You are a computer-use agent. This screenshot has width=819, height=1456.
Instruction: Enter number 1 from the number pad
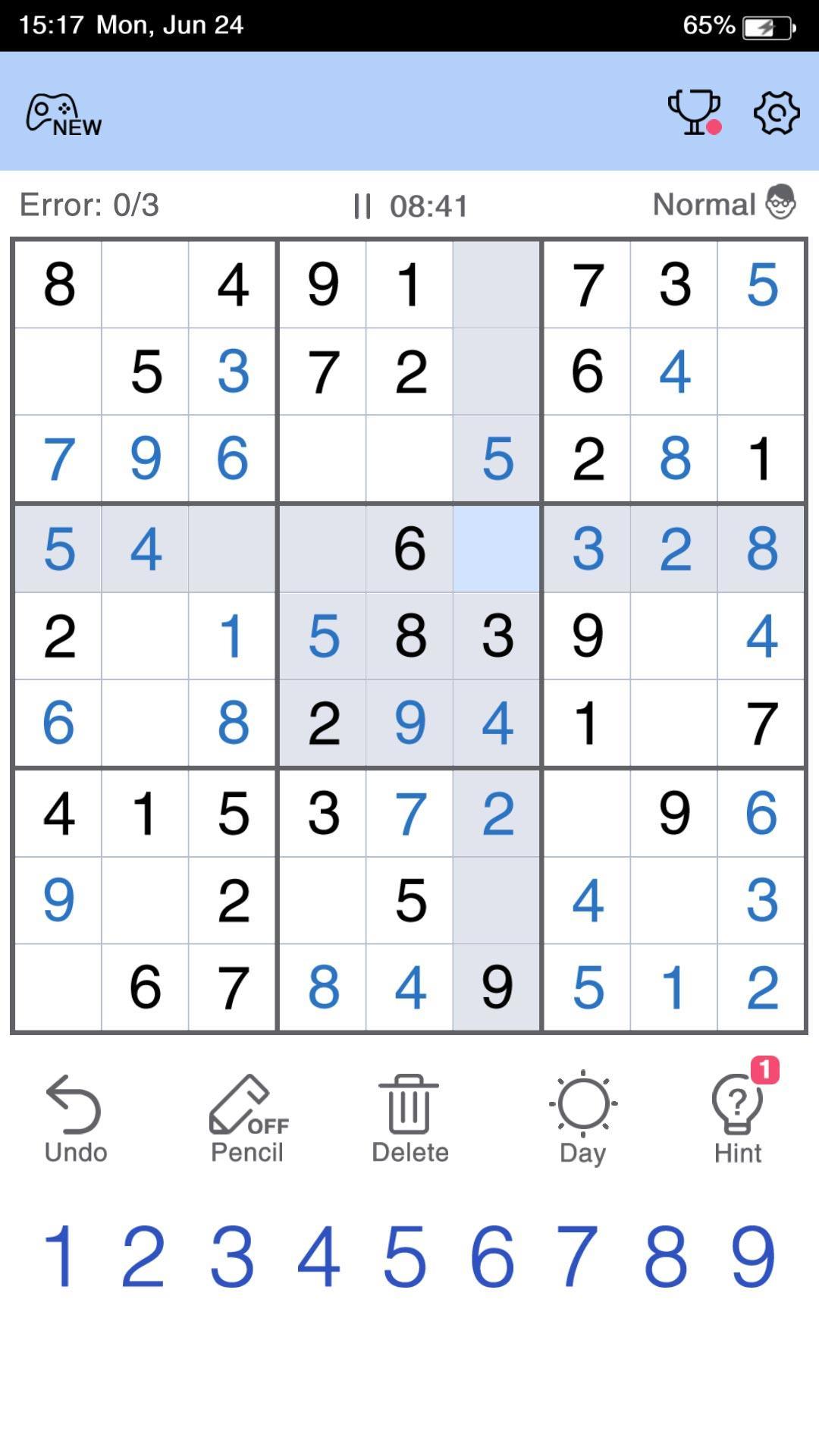coord(60,1257)
